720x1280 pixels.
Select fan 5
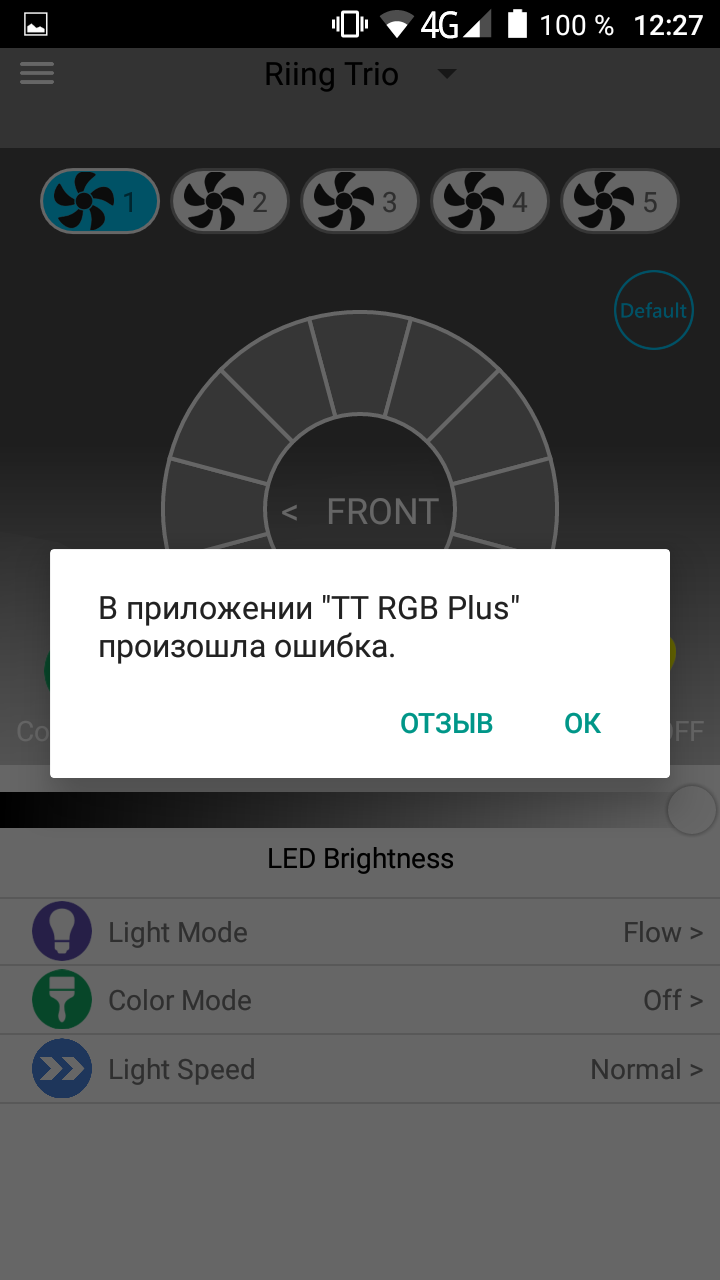pyautogui.click(x=620, y=201)
